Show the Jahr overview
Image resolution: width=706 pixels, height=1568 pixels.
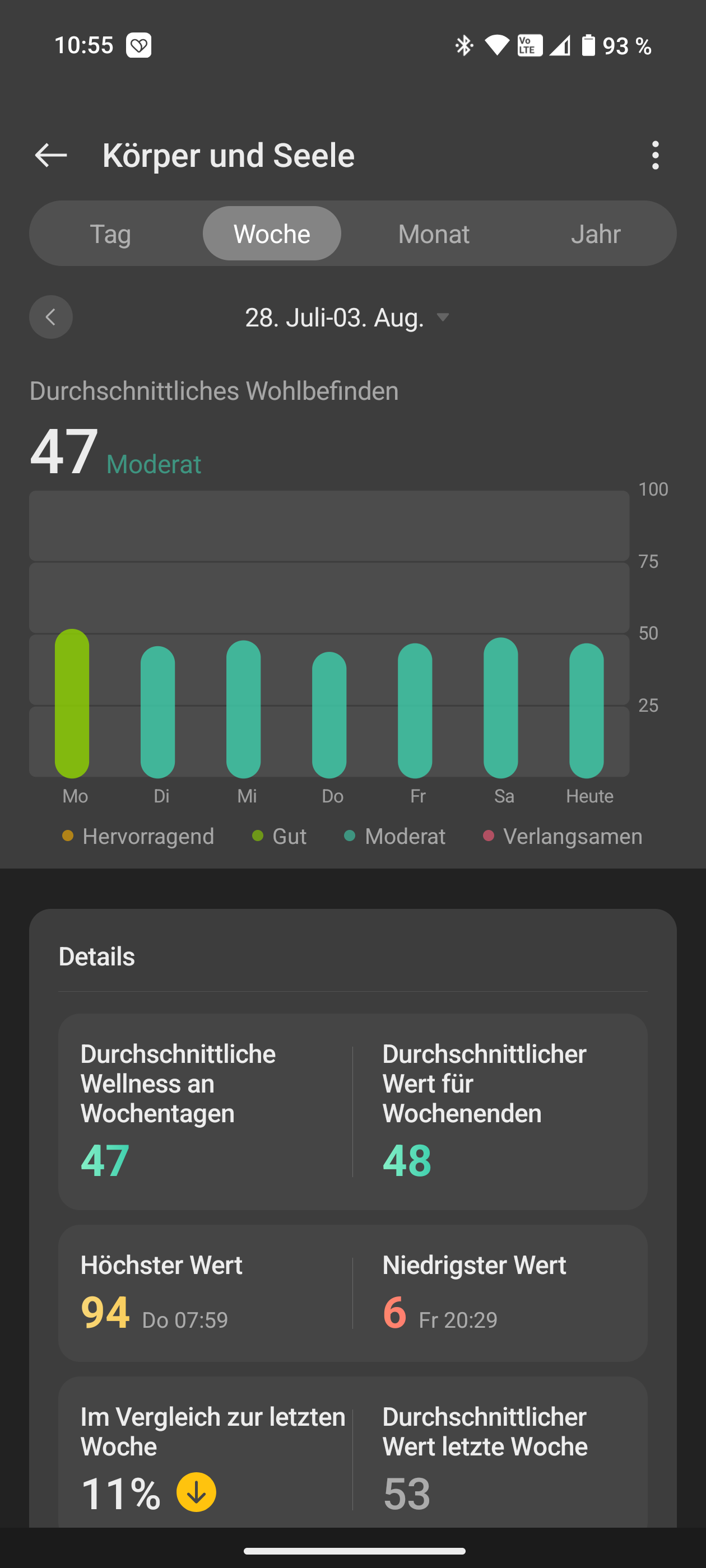tap(595, 234)
